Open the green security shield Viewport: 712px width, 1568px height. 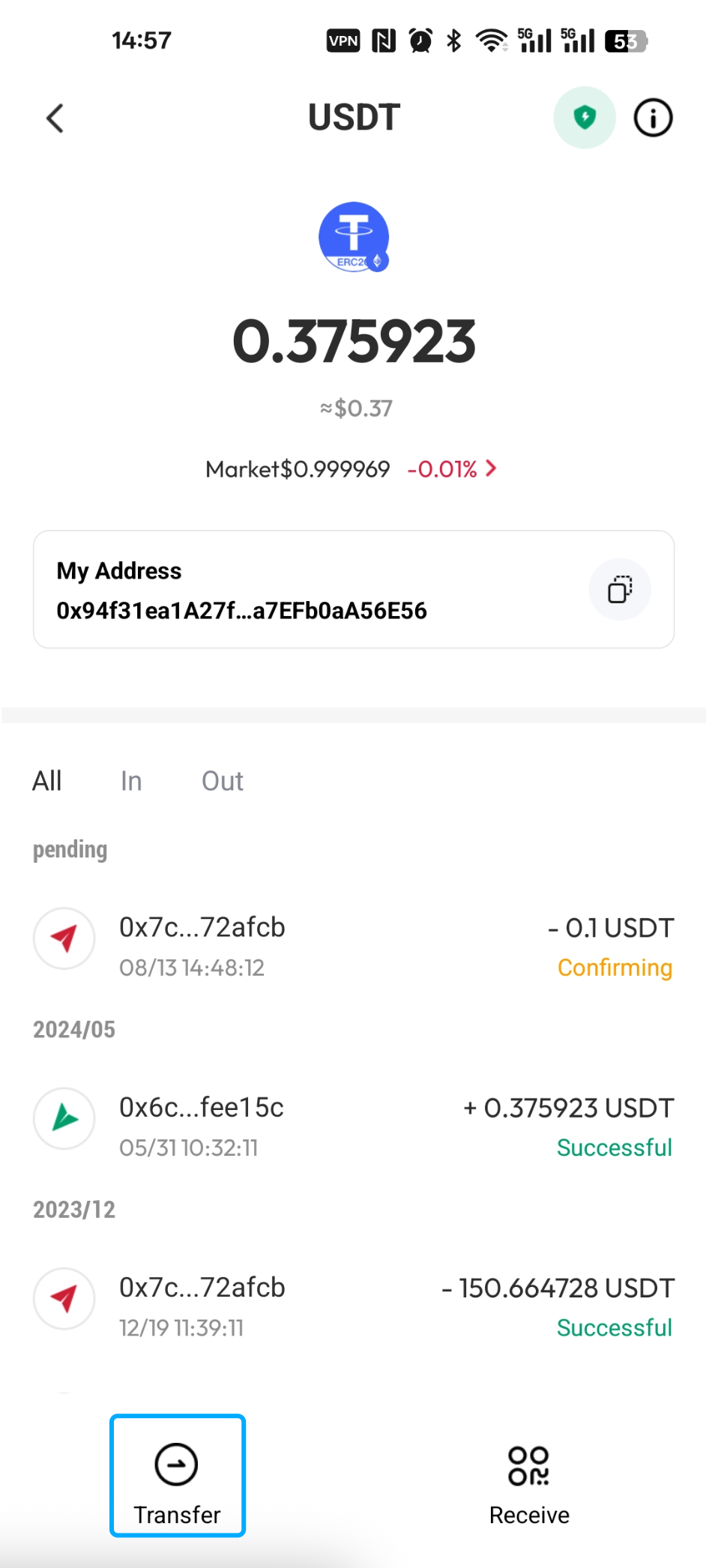tap(585, 118)
